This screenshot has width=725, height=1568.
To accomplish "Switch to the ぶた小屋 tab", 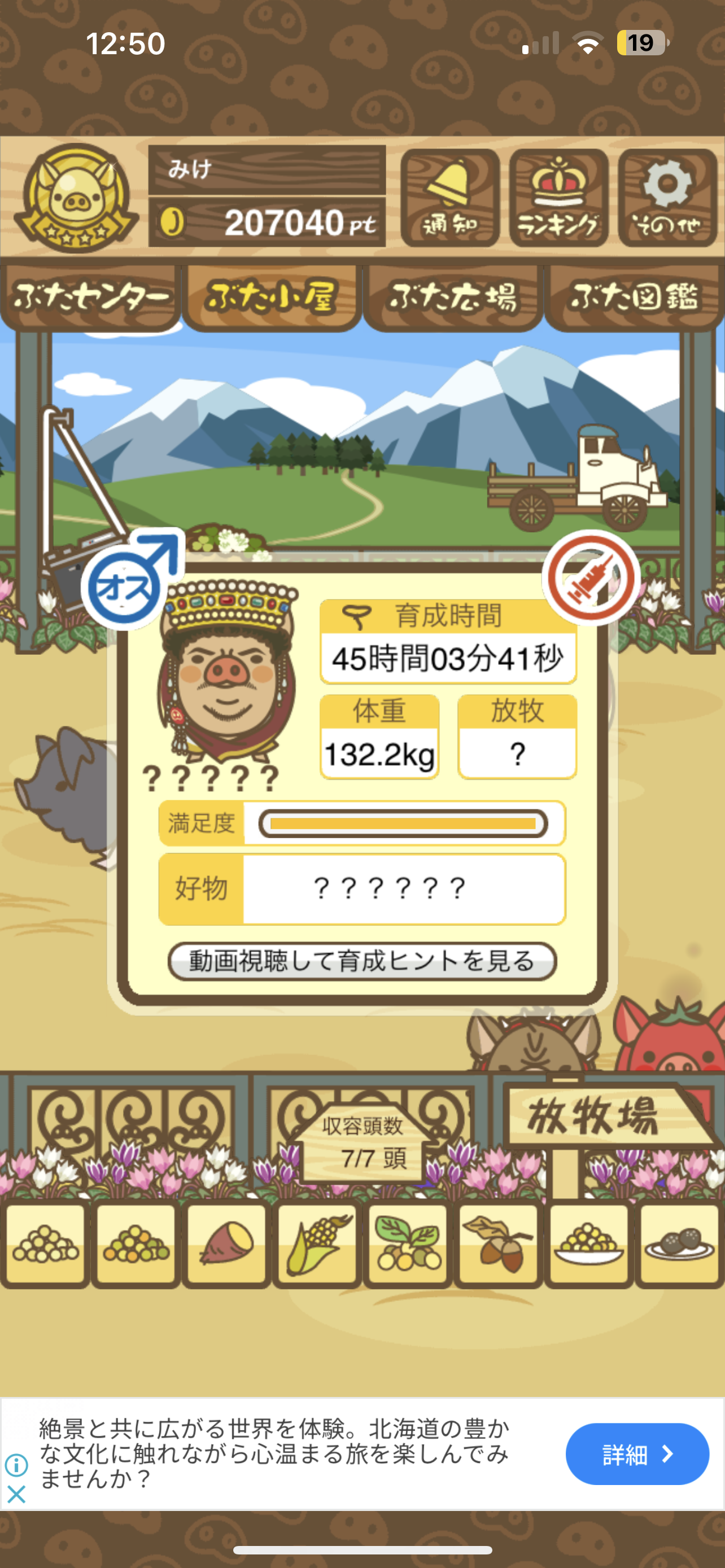I will click(x=272, y=297).
